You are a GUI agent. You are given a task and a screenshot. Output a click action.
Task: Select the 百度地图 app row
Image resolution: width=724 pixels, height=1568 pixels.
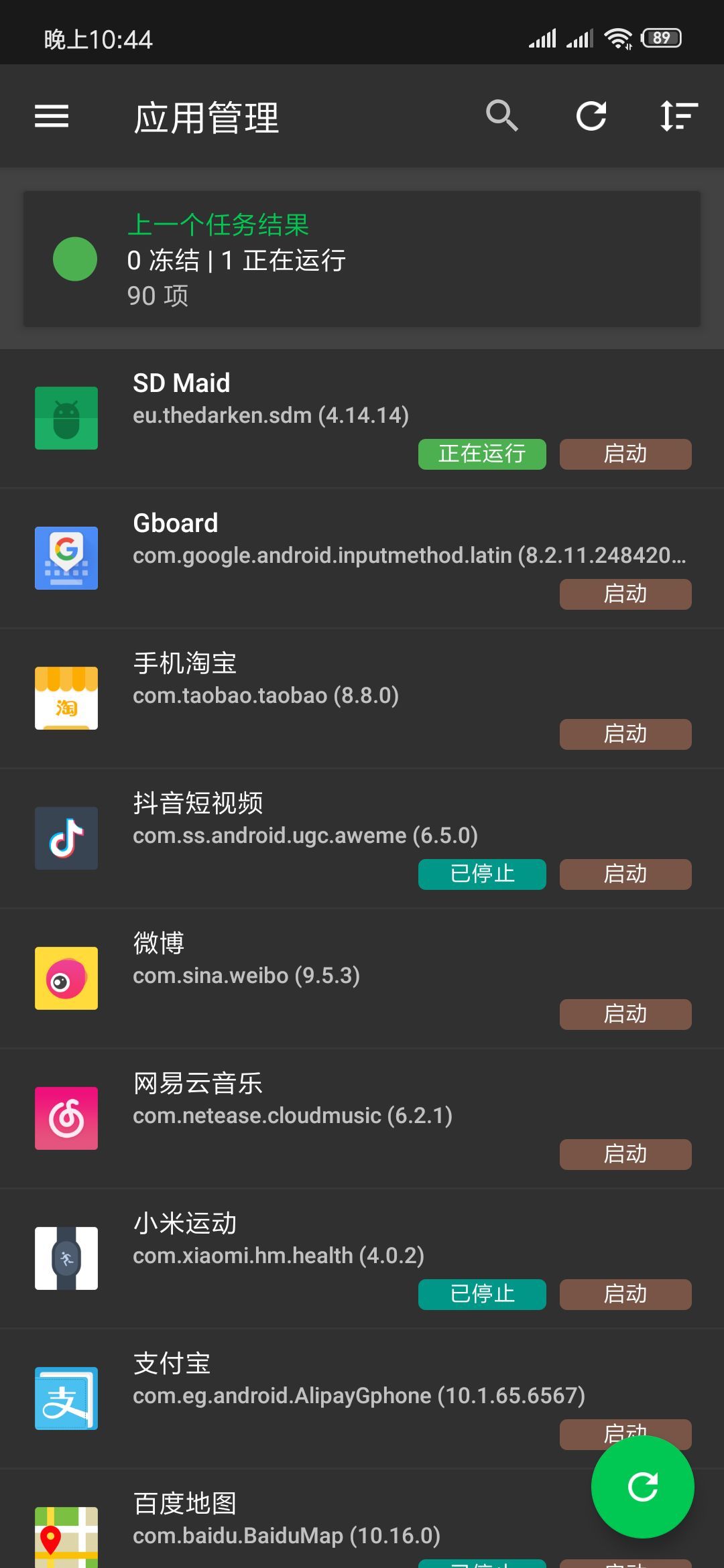click(x=268, y=1520)
